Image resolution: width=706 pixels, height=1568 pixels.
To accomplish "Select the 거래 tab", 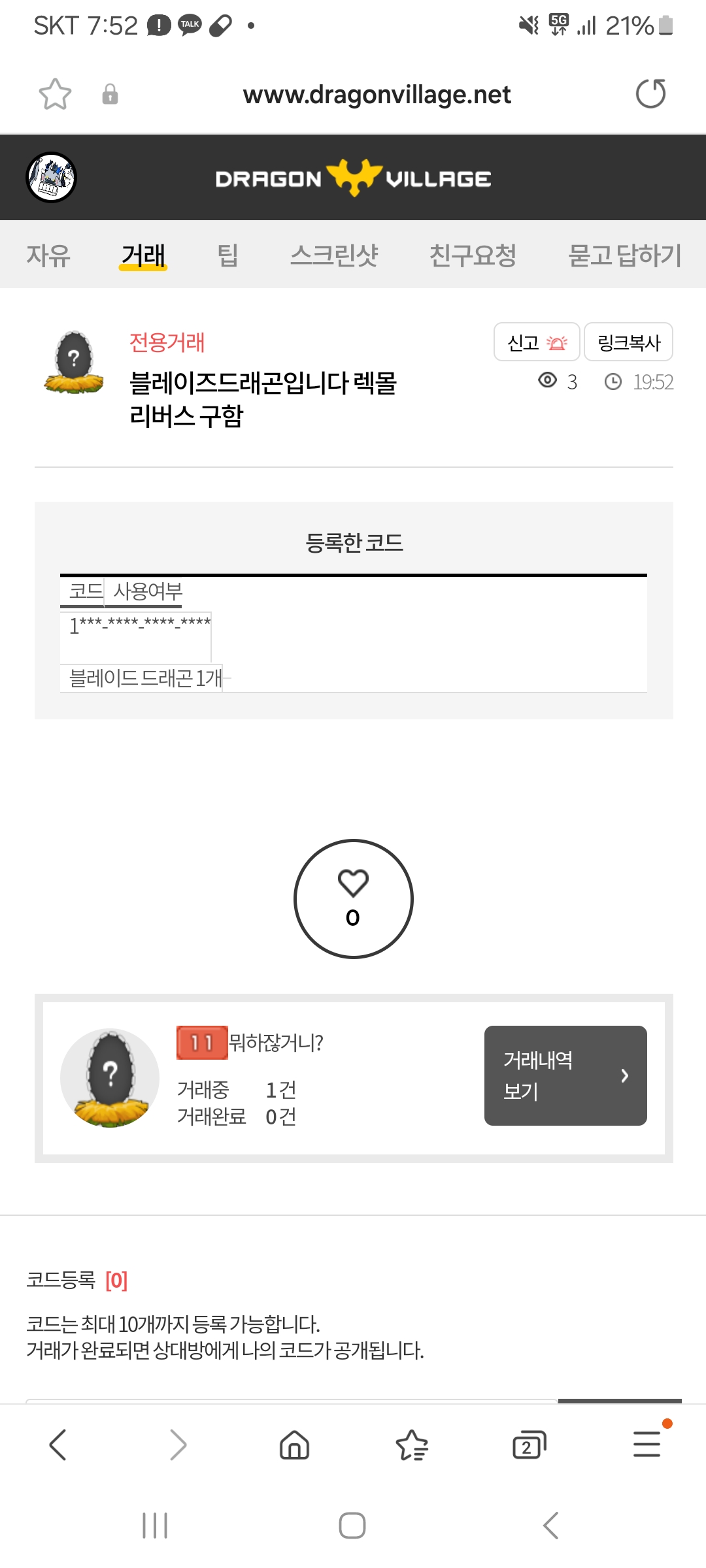I will click(x=143, y=255).
